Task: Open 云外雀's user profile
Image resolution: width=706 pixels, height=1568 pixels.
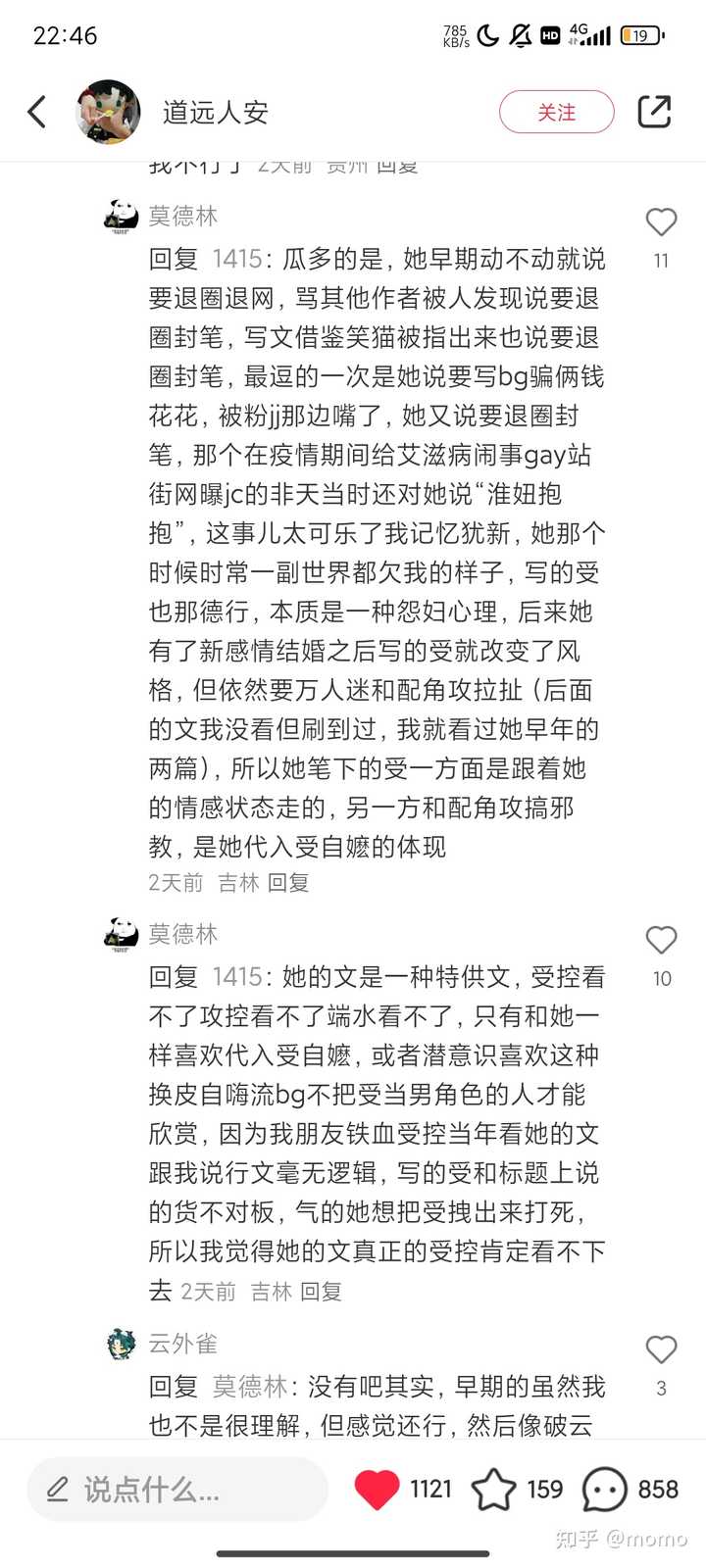Action: click(122, 1344)
